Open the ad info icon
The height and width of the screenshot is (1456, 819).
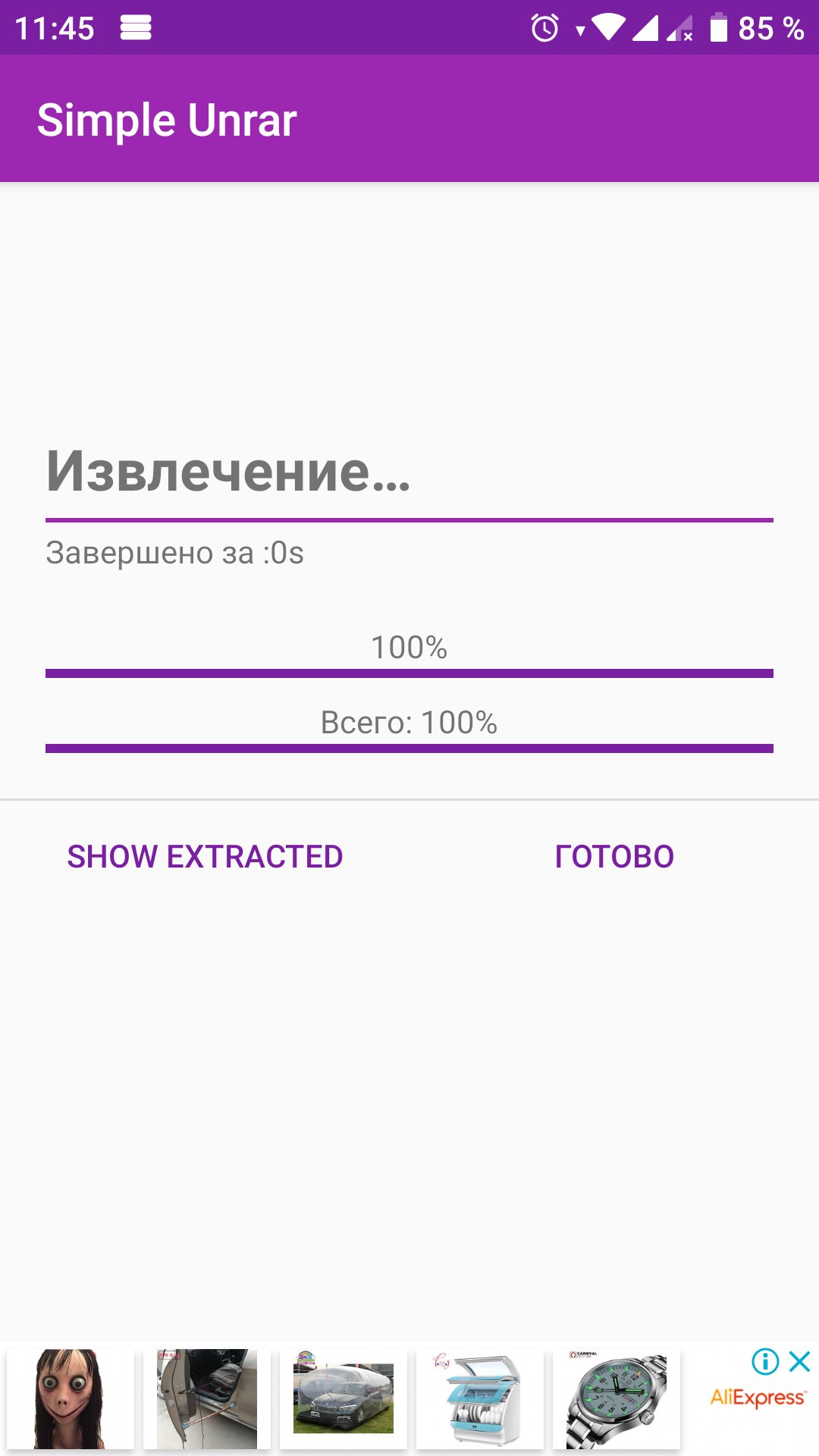[x=765, y=1361]
